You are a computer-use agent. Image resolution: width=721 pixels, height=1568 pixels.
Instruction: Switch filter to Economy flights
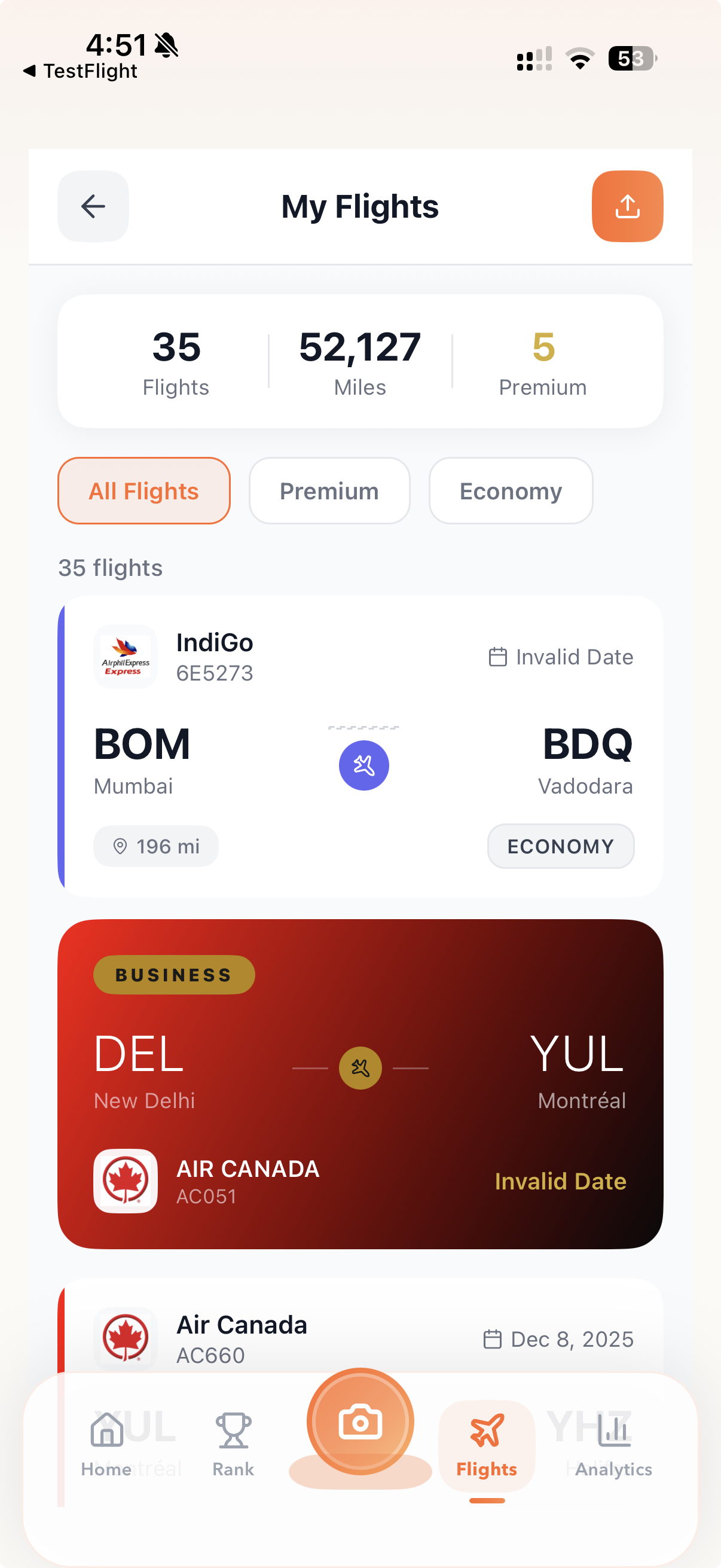[x=511, y=490]
